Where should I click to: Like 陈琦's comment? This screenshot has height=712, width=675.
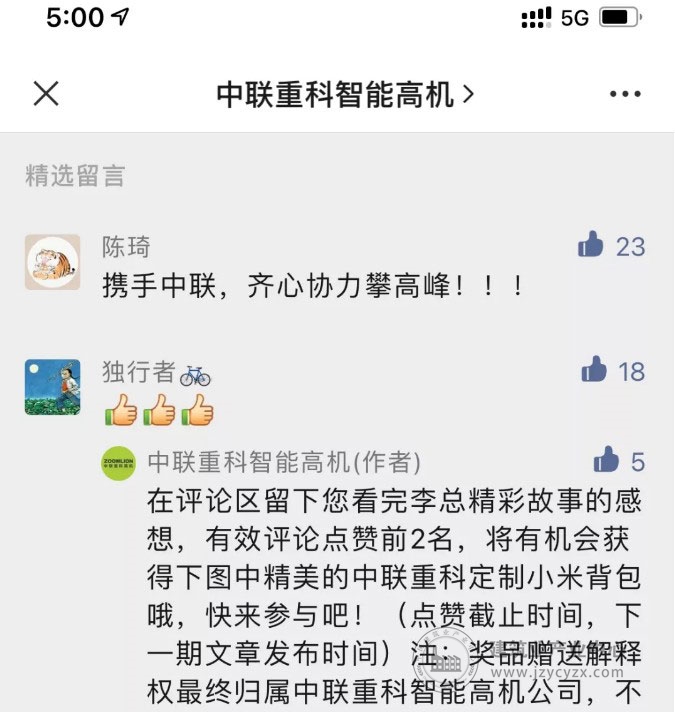coord(592,245)
